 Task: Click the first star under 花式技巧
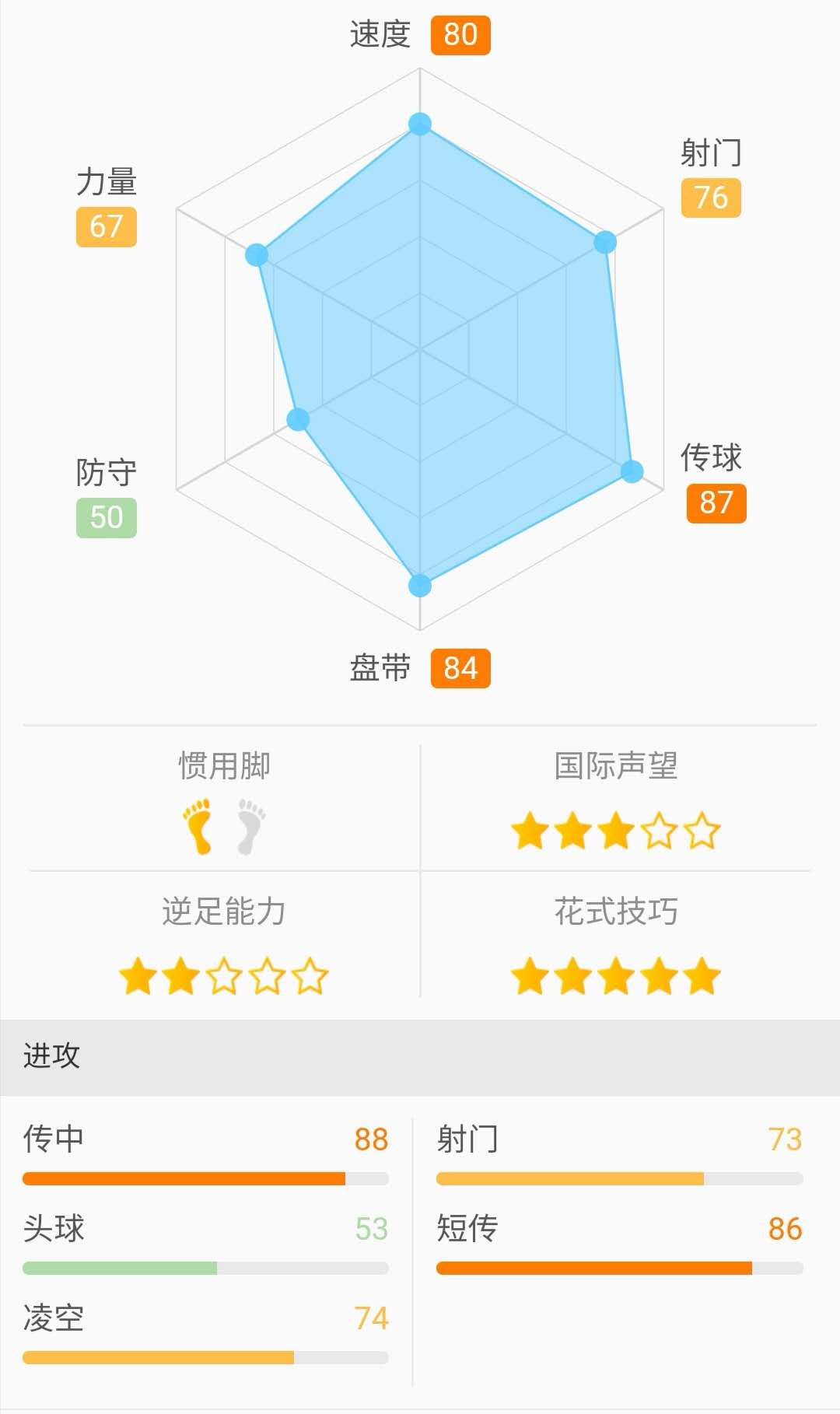528,974
